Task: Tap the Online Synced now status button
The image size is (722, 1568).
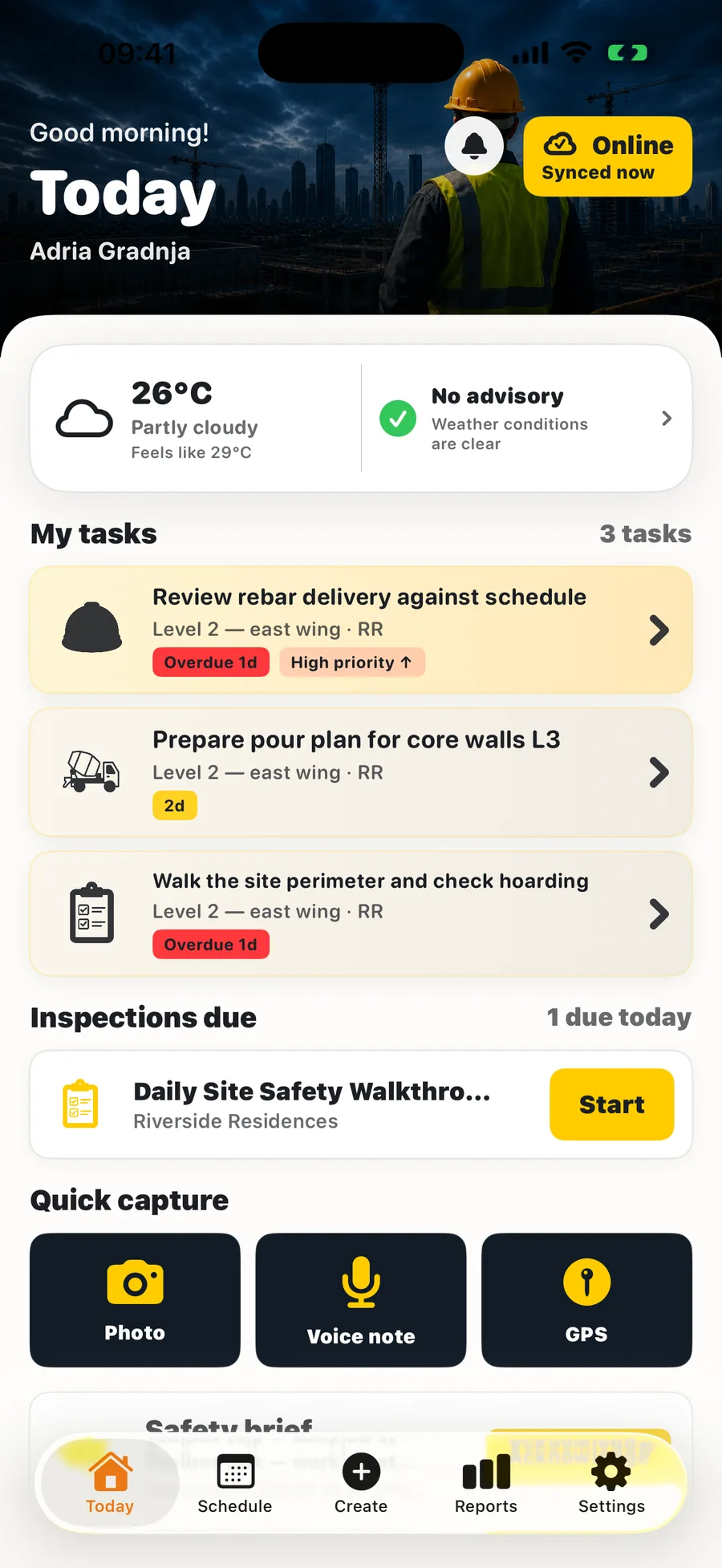Action: point(608,156)
